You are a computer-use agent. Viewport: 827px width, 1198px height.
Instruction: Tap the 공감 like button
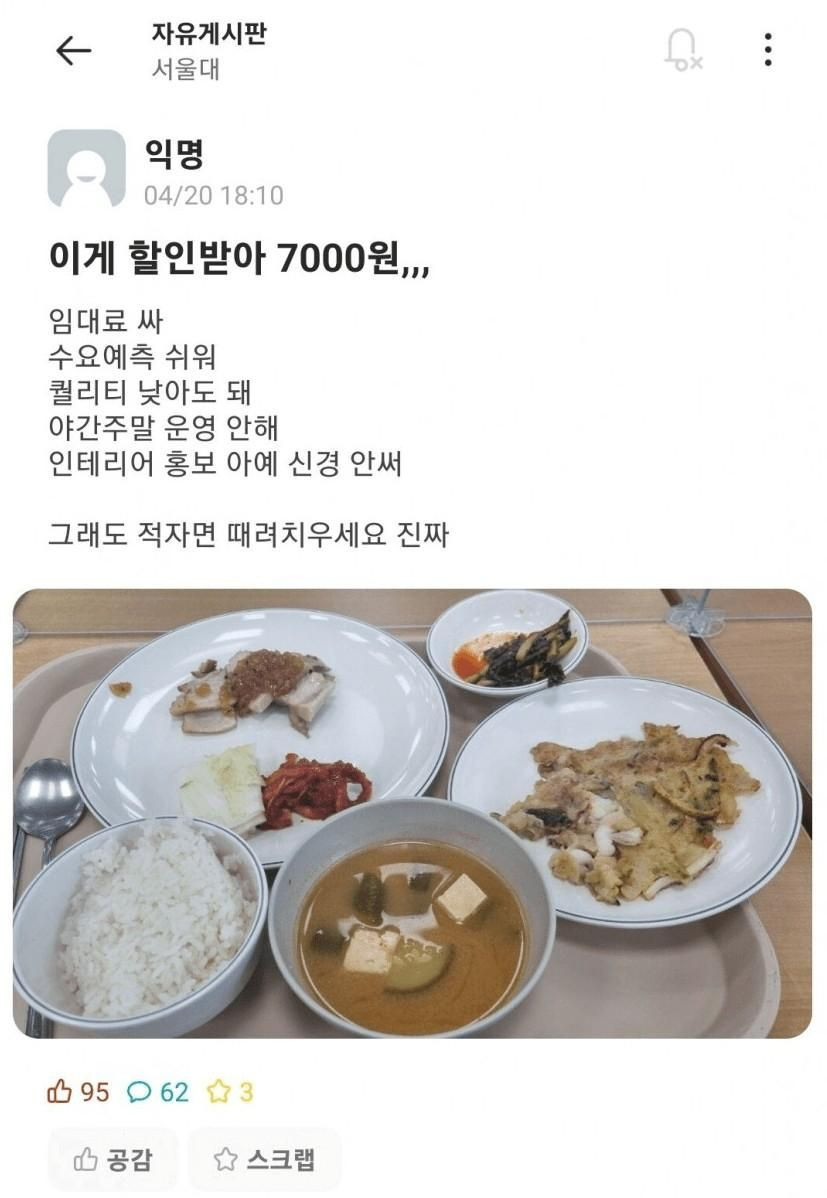(x=113, y=1159)
